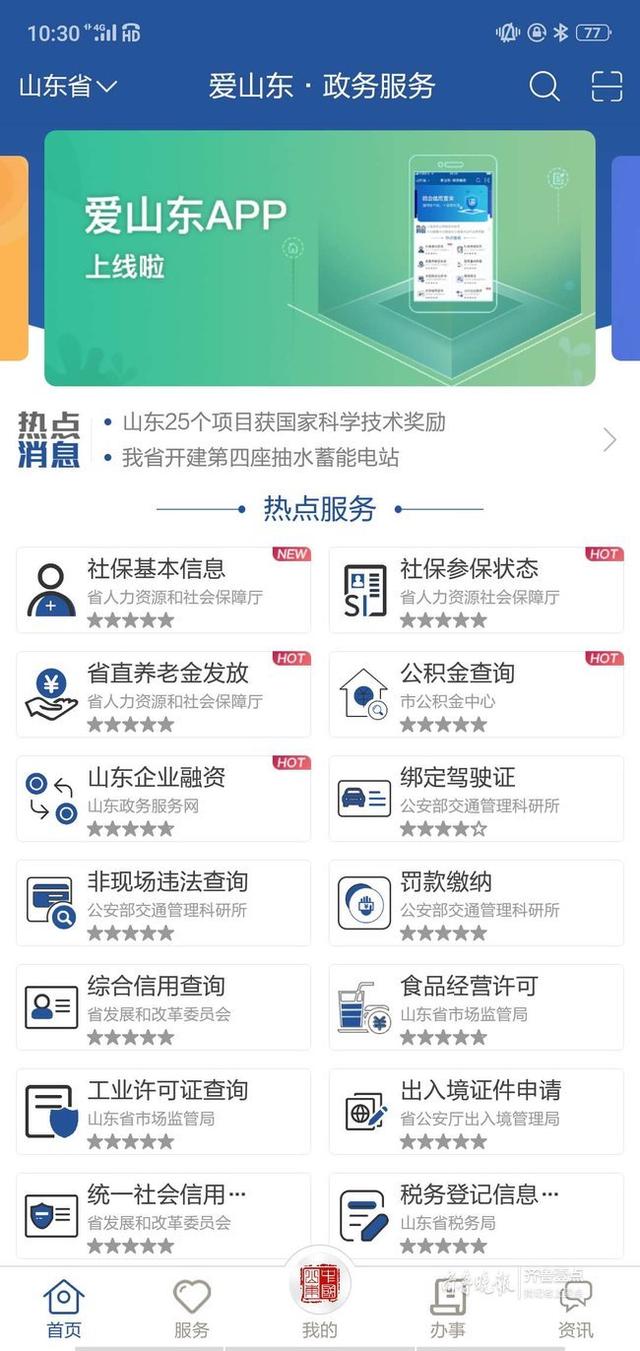The height and width of the screenshot is (1351, 640).
Task: Open the scan code icon
Action: [606, 87]
